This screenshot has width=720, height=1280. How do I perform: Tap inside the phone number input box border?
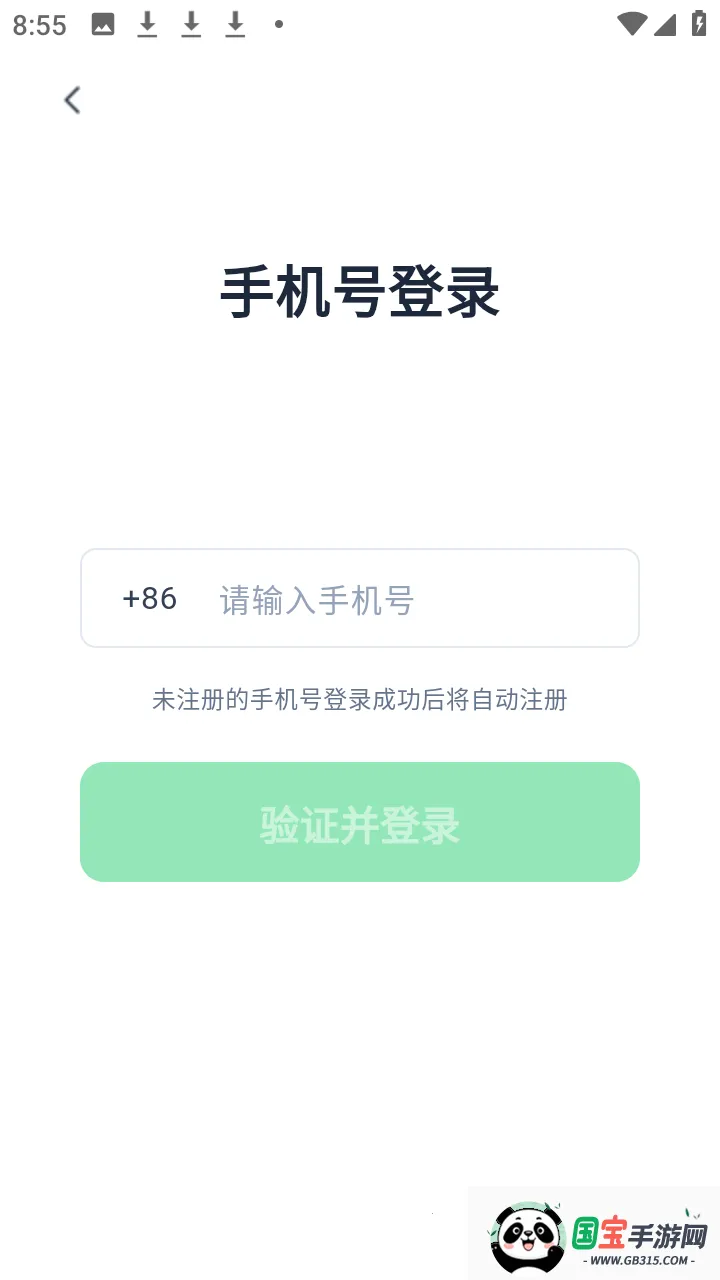pyautogui.click(x=360, y=598)
